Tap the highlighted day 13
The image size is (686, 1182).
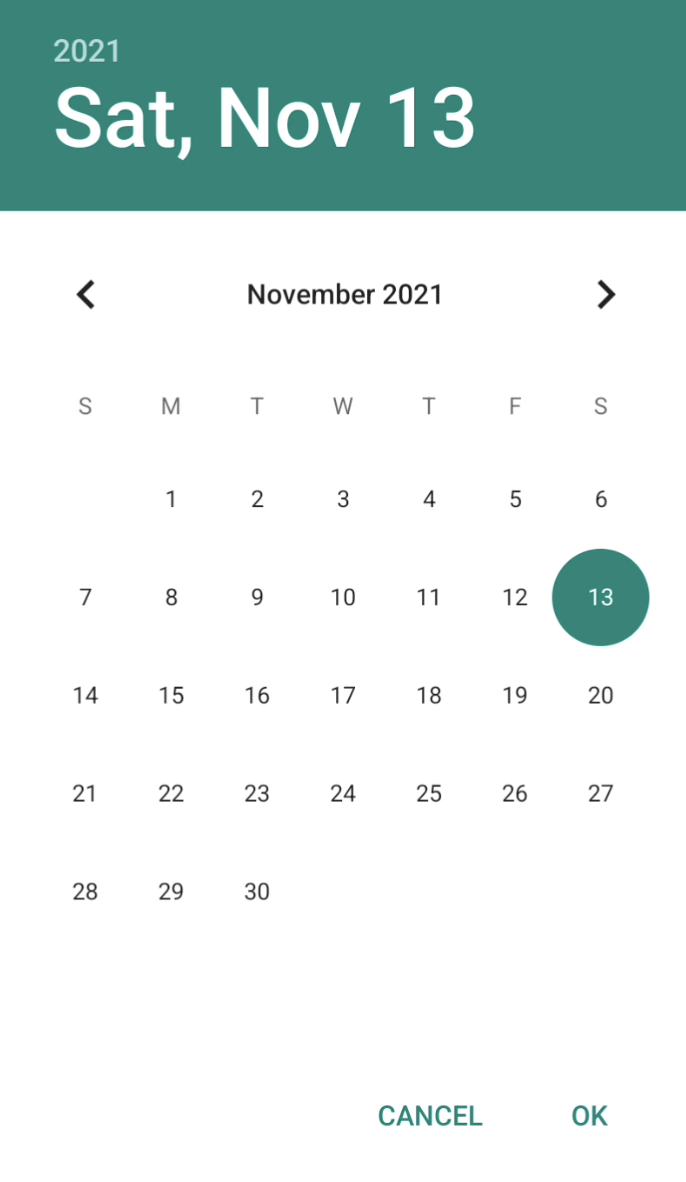pos(600,597)
